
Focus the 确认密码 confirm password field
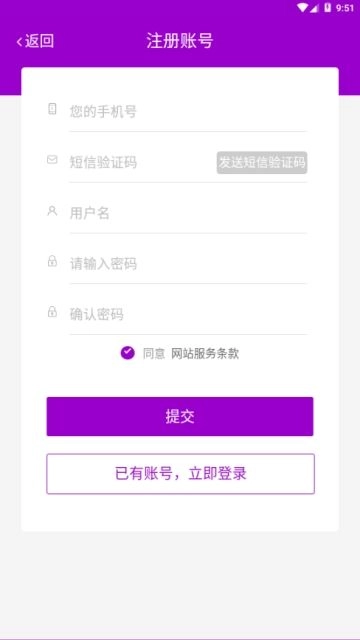pos(188,314)
